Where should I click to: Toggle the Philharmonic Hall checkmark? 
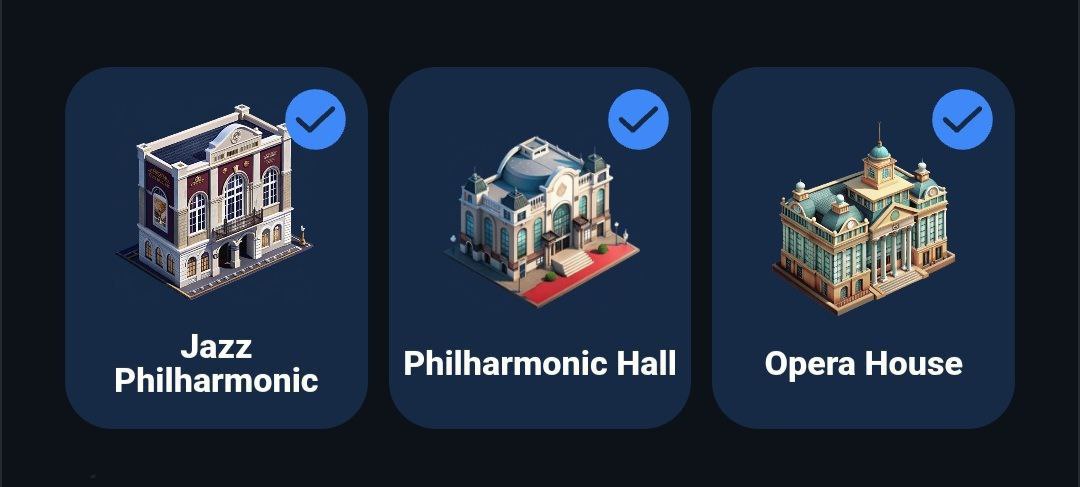(638, 120)
